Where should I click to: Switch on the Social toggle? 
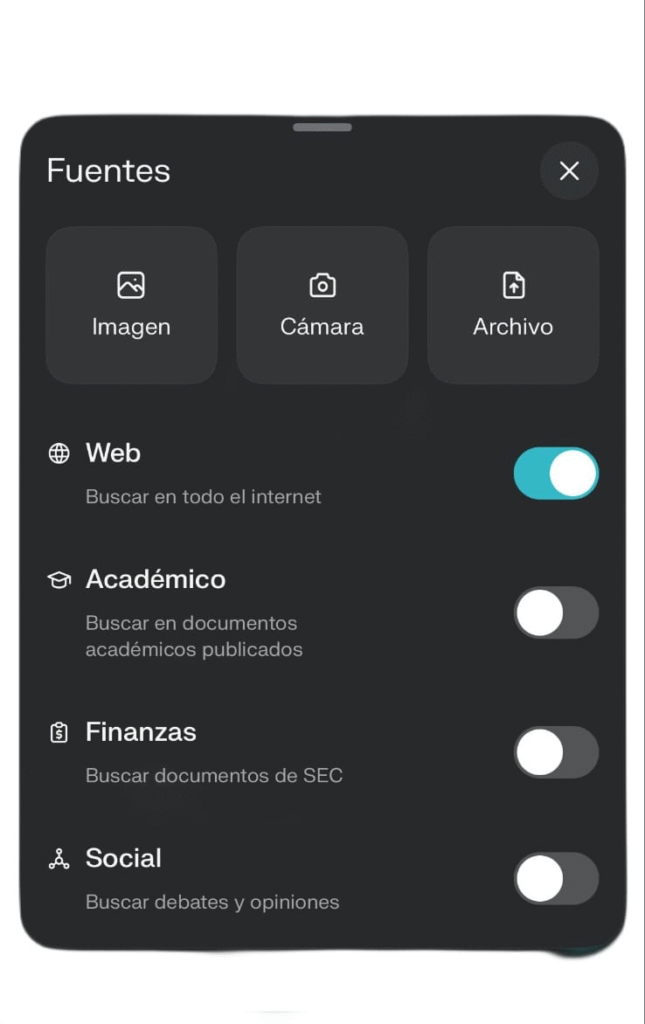tap(556, 879)
